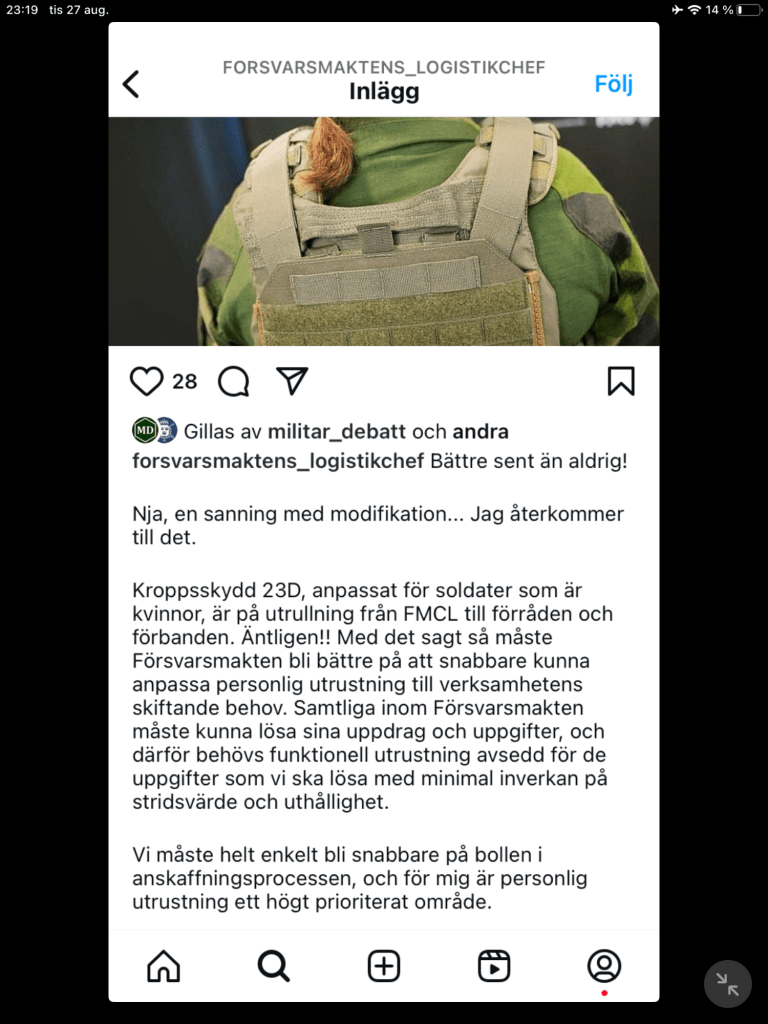Follow forsvarsmaktens_logistikchef with the Följ button
768x1024 pixels.
tap(613, 83)
